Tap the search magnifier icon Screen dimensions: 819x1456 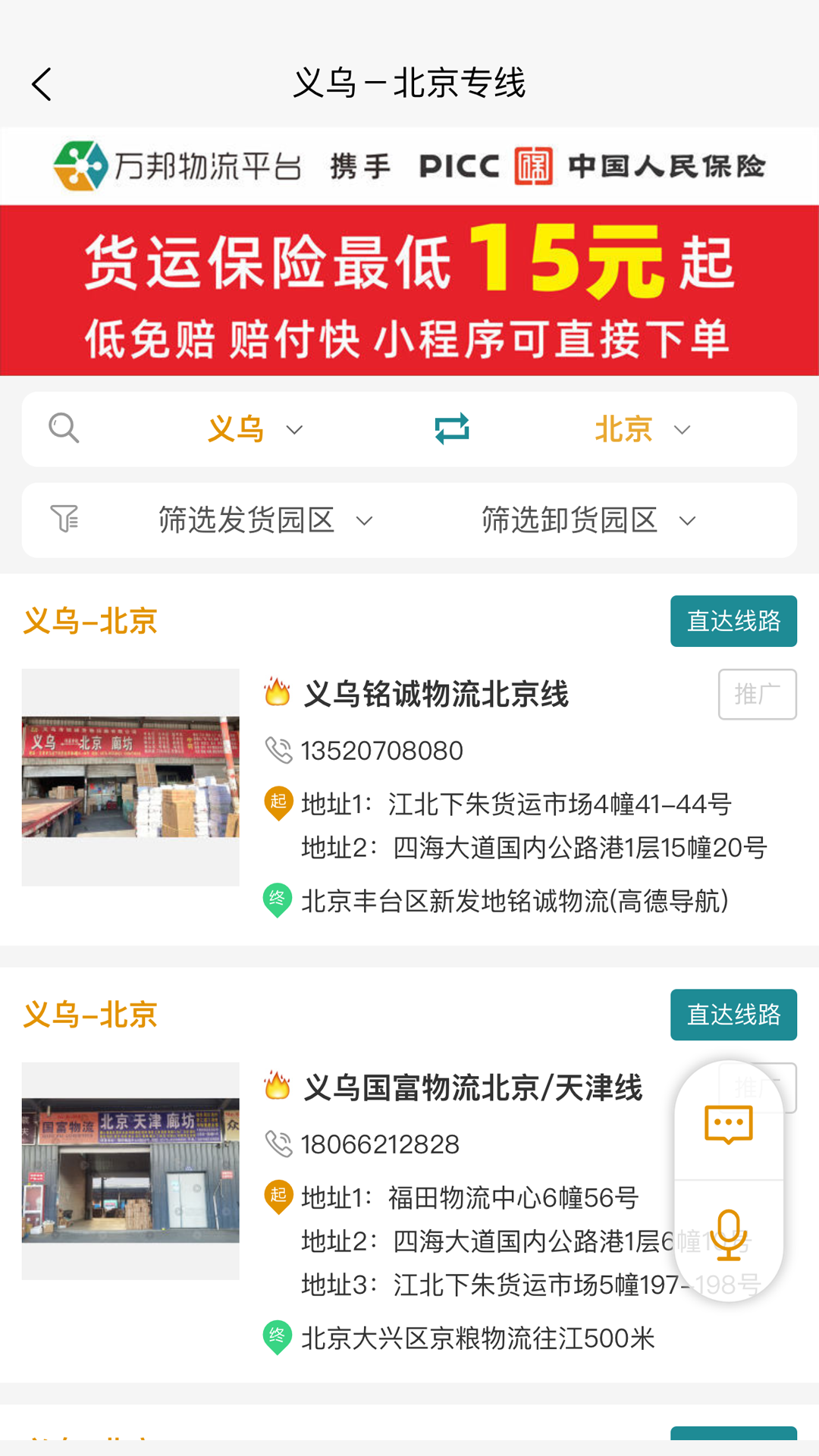point(64,428)
